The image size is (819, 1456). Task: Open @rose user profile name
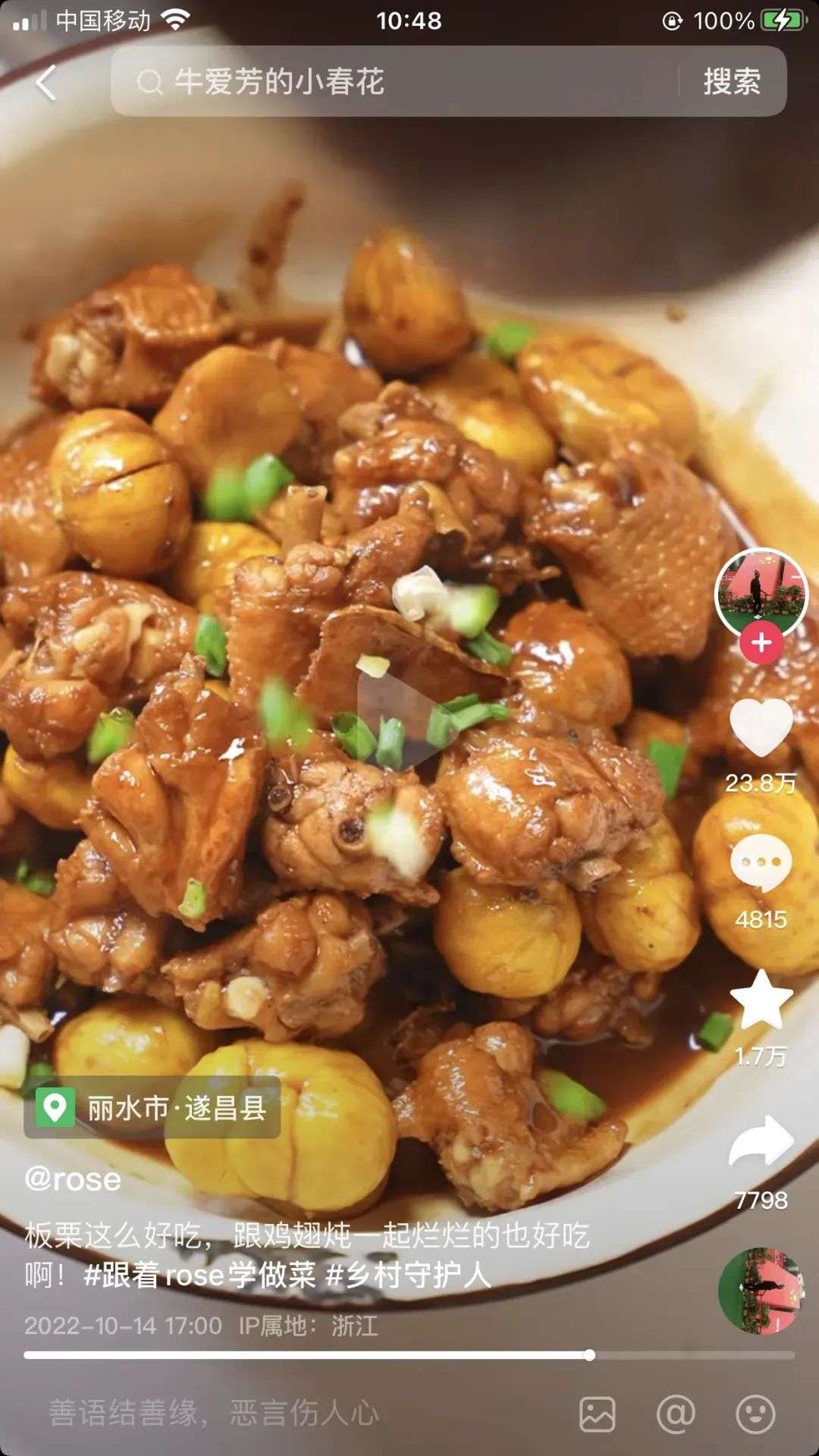(73, 1179)
